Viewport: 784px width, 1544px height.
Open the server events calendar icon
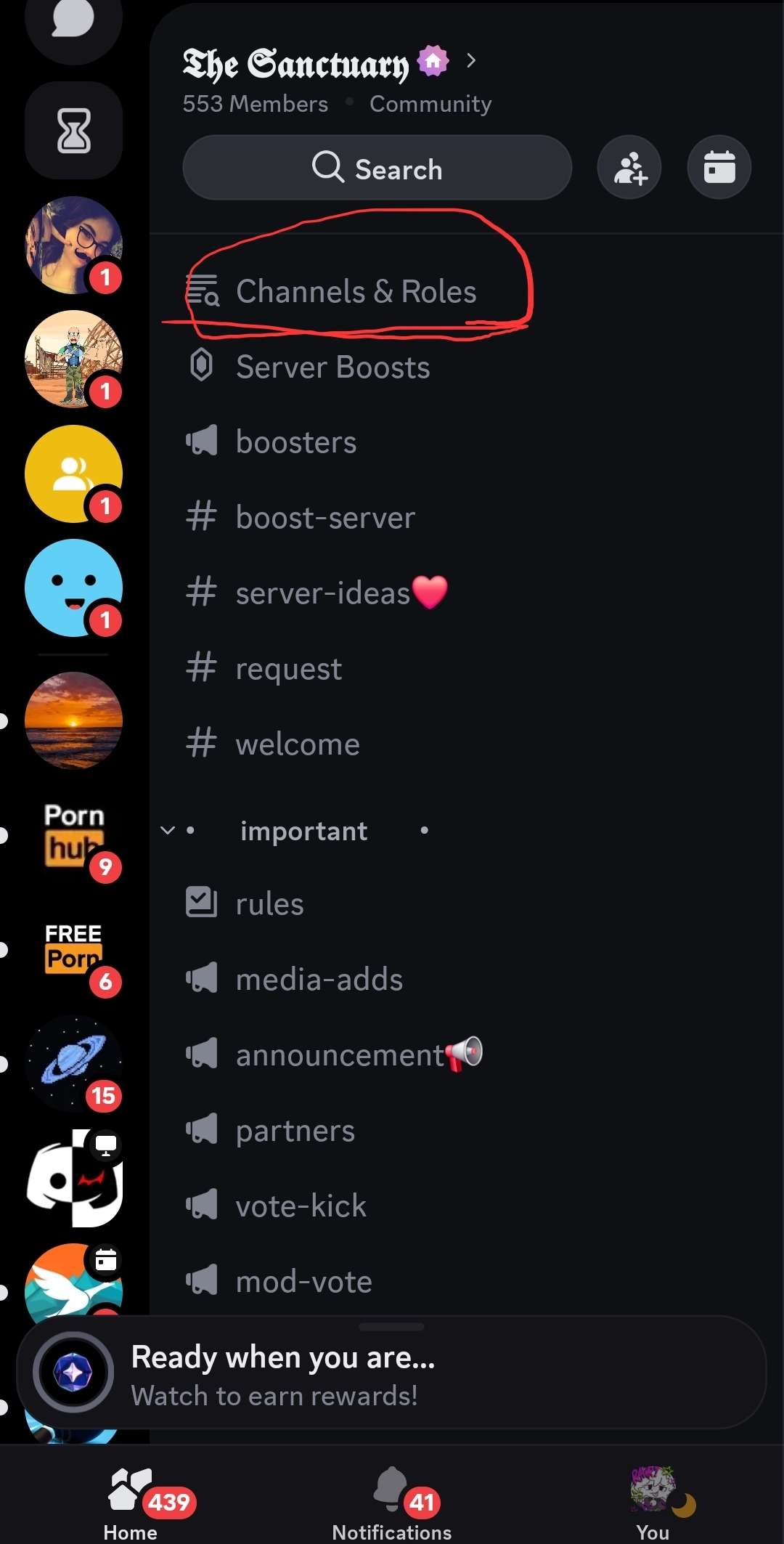point(719,167)
